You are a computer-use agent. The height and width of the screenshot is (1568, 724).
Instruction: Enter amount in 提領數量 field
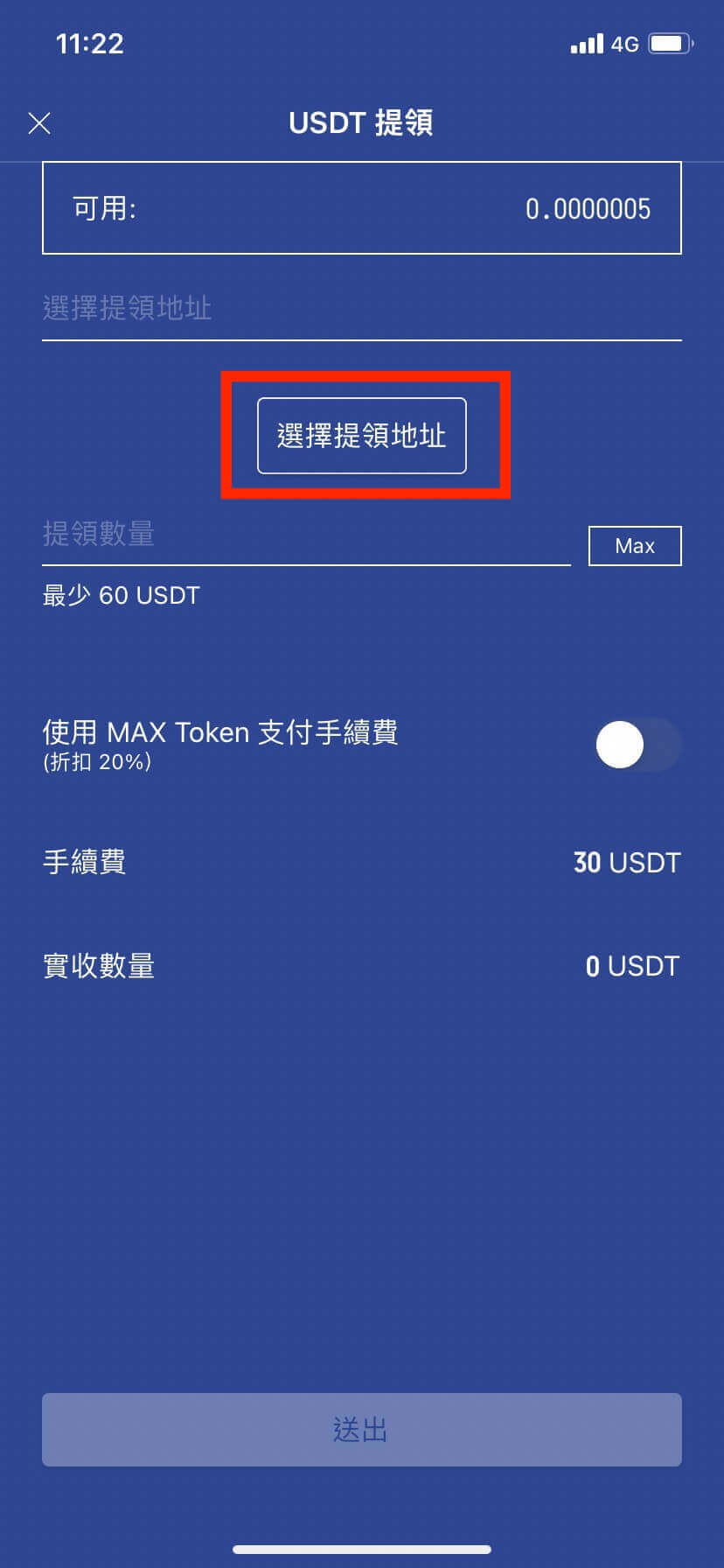306,535
